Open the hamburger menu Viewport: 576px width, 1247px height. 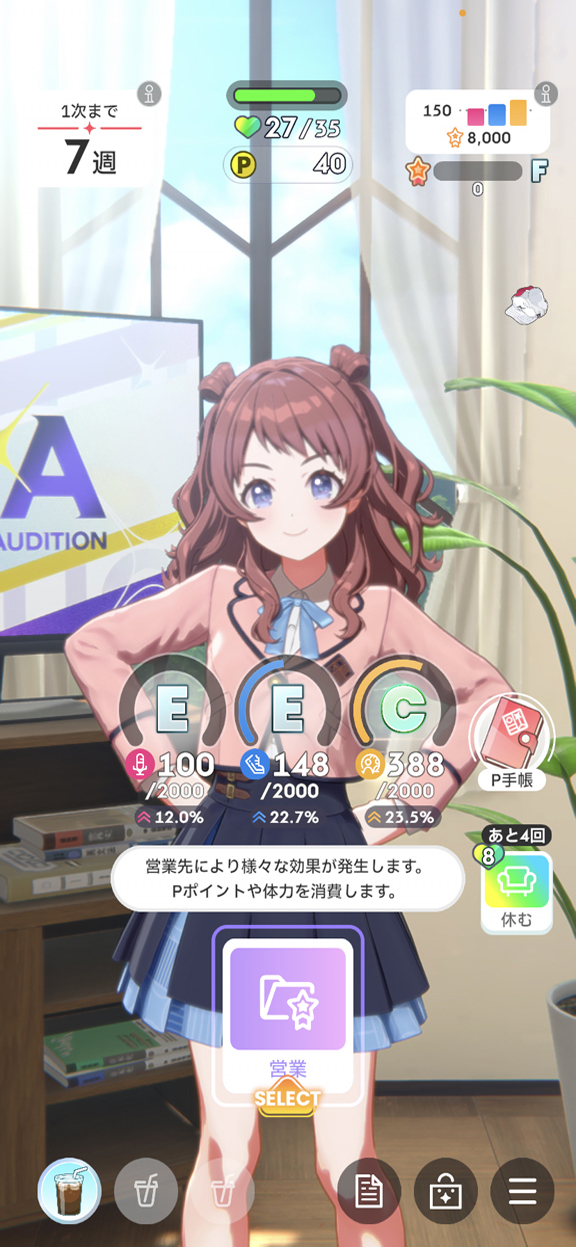click(x=522, y=1191)
